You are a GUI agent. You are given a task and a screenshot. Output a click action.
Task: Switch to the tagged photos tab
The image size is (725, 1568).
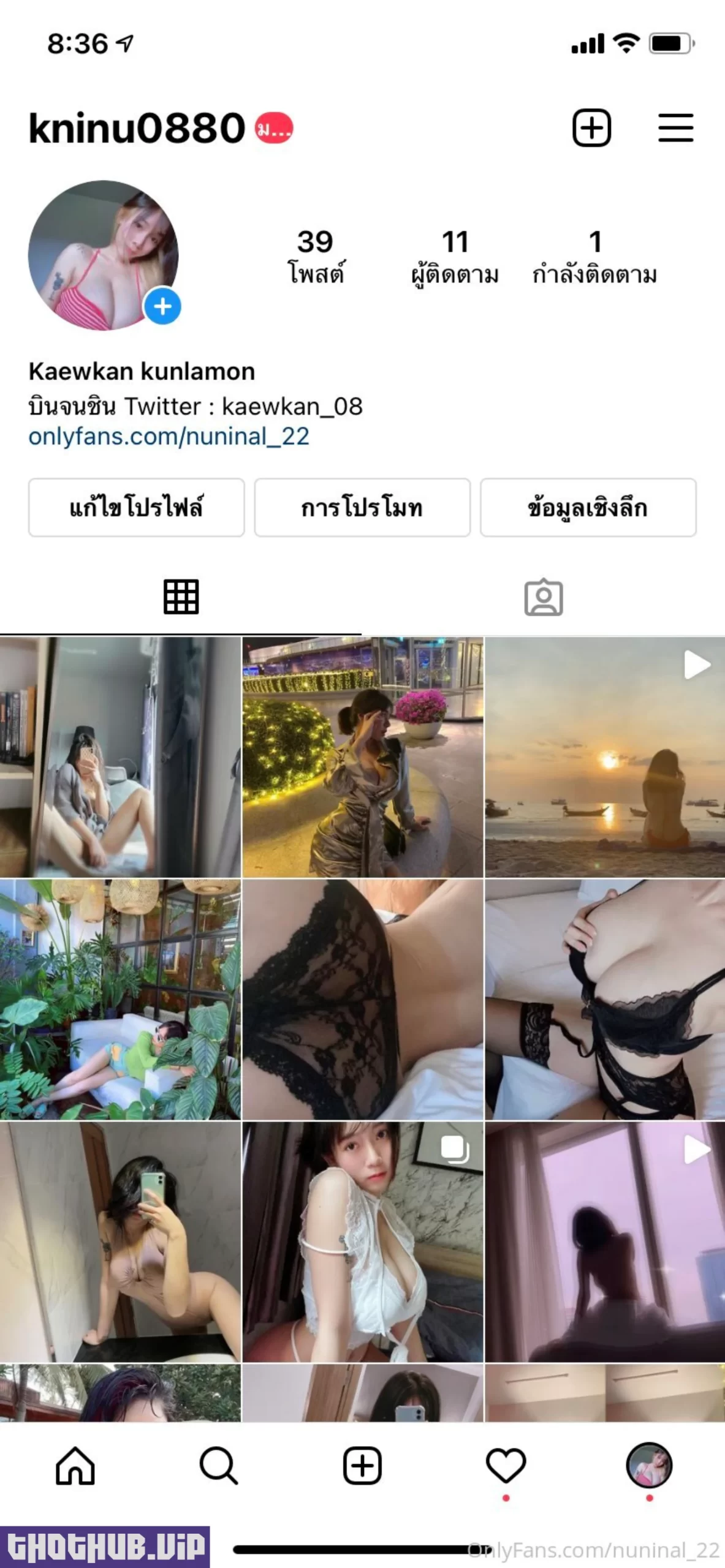[543, 597]
